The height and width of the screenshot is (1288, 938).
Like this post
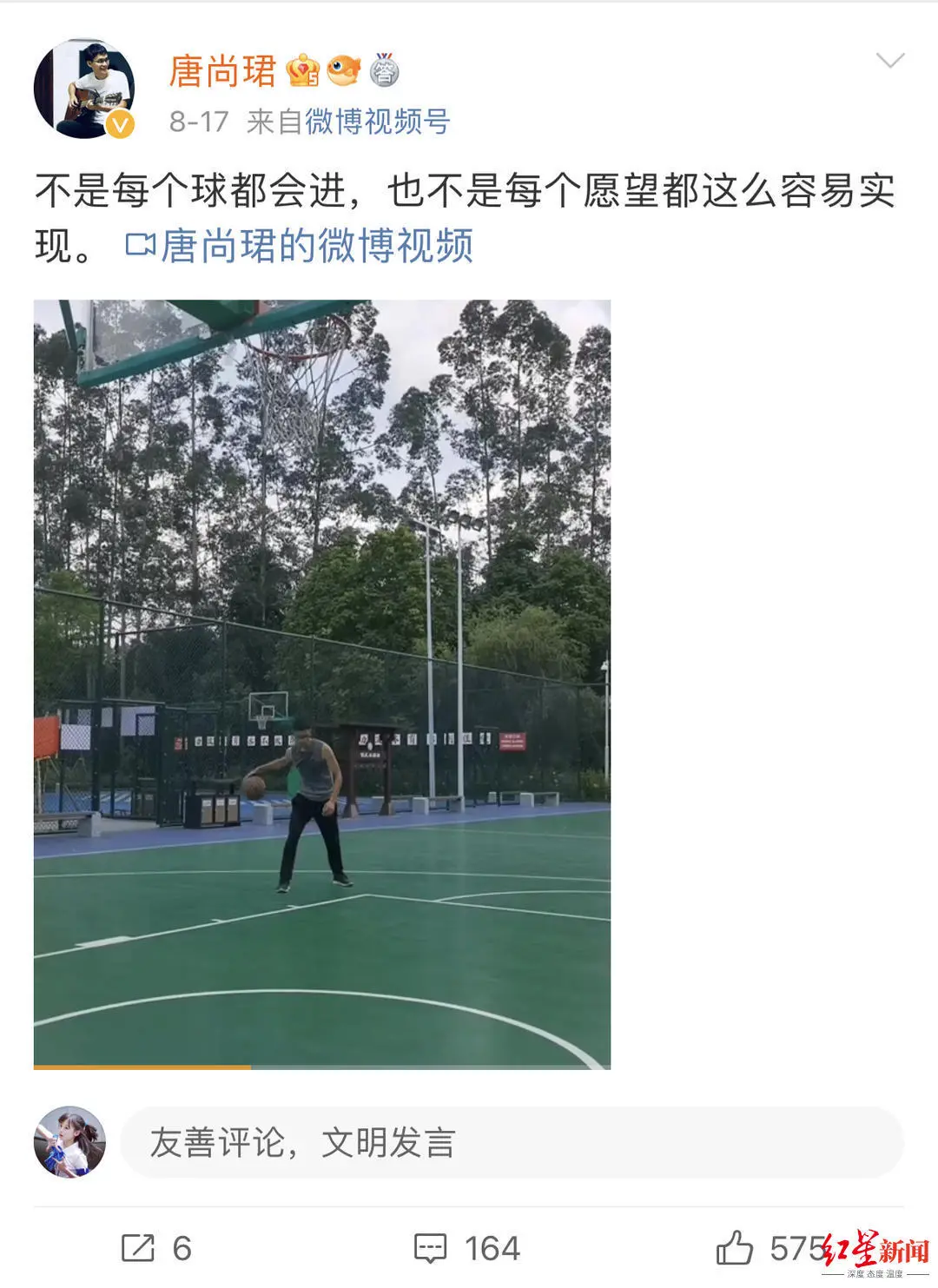[x=737, y=1248]
